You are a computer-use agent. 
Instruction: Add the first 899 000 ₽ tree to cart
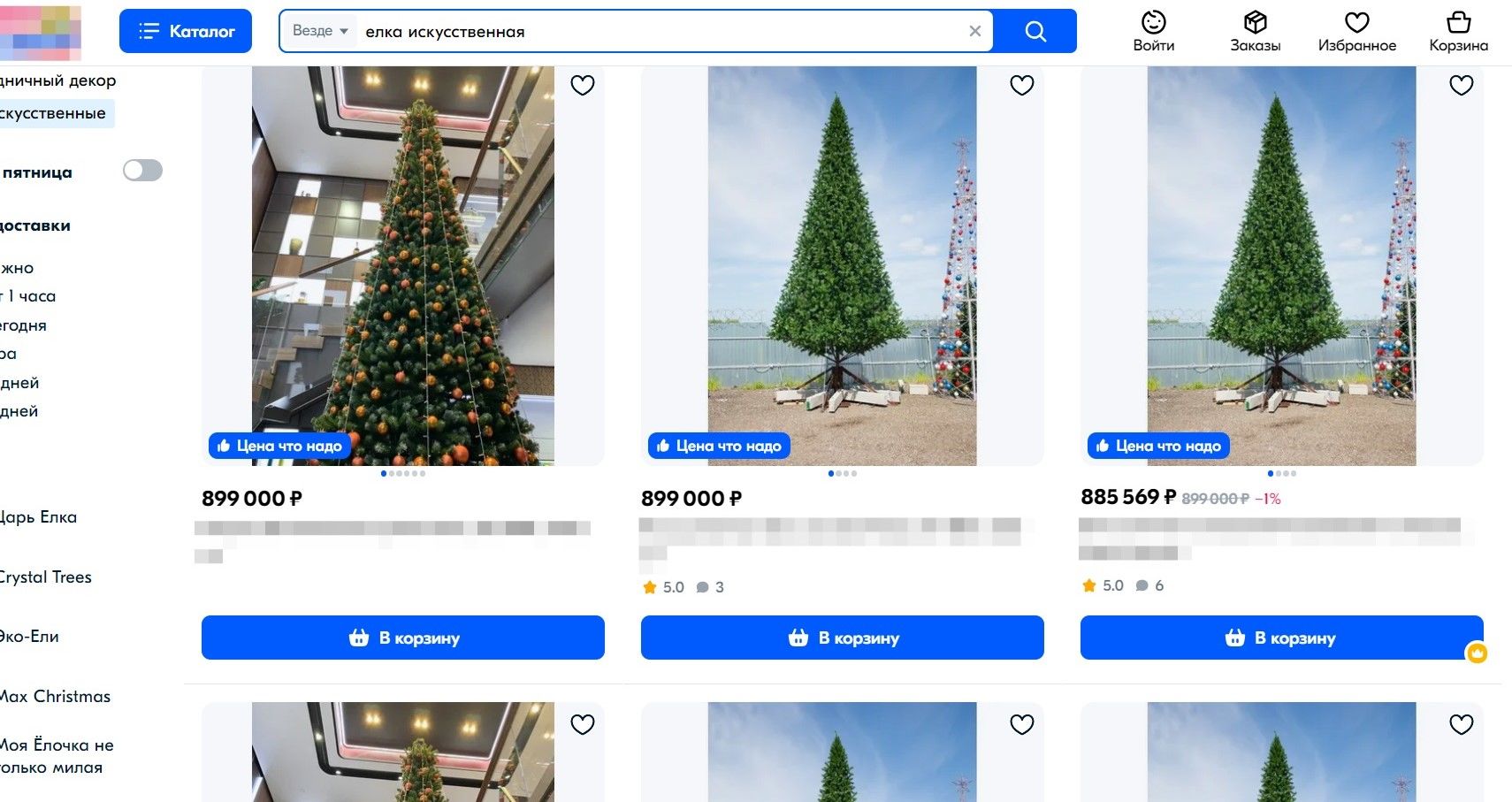(x=402, y=638)
